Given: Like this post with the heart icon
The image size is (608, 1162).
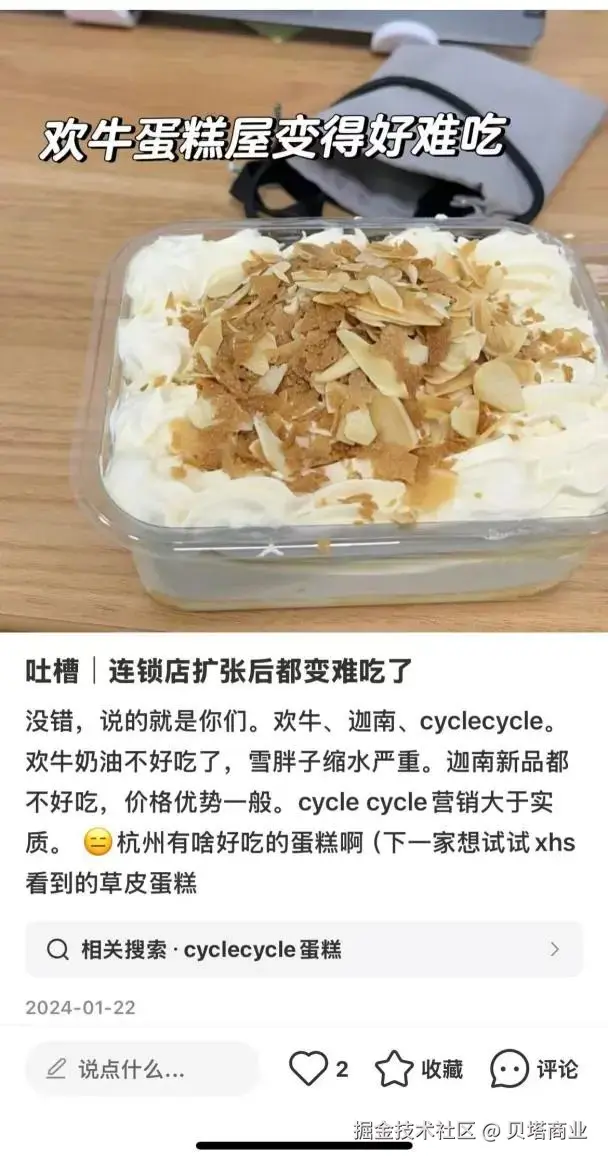Looking at the screenshot, I should [307, 1069].
